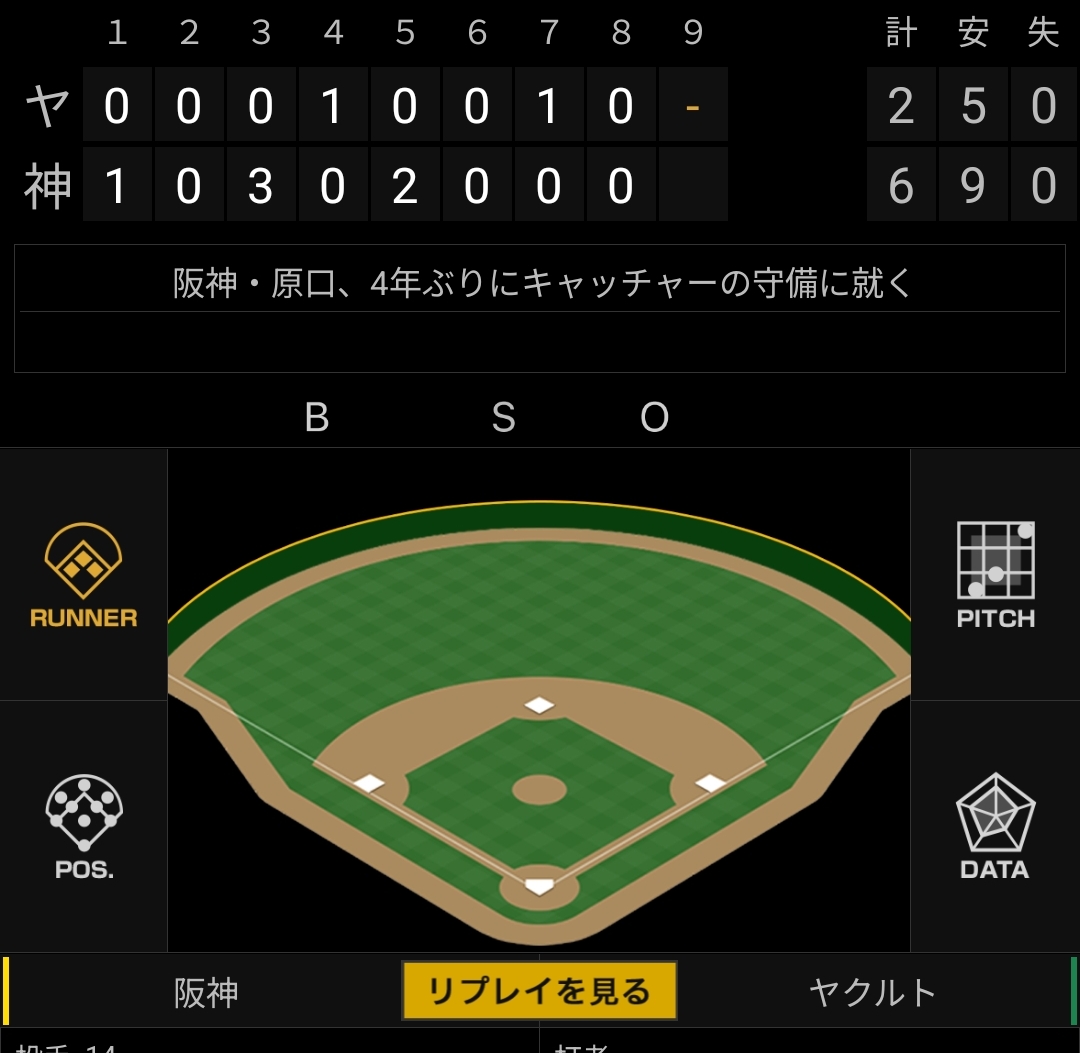
Task: Open the POS. fielding positions view
Action: click(x=84, y=826)
